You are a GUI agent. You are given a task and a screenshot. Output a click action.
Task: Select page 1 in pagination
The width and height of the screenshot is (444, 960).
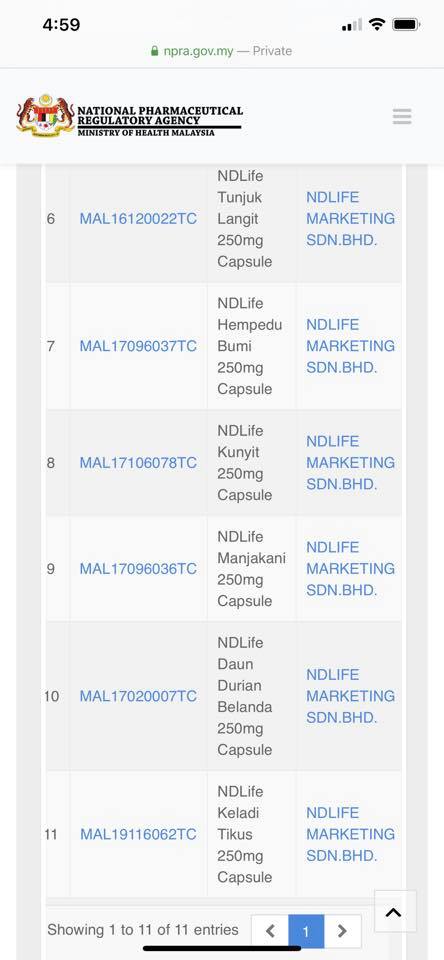(306, 931)
